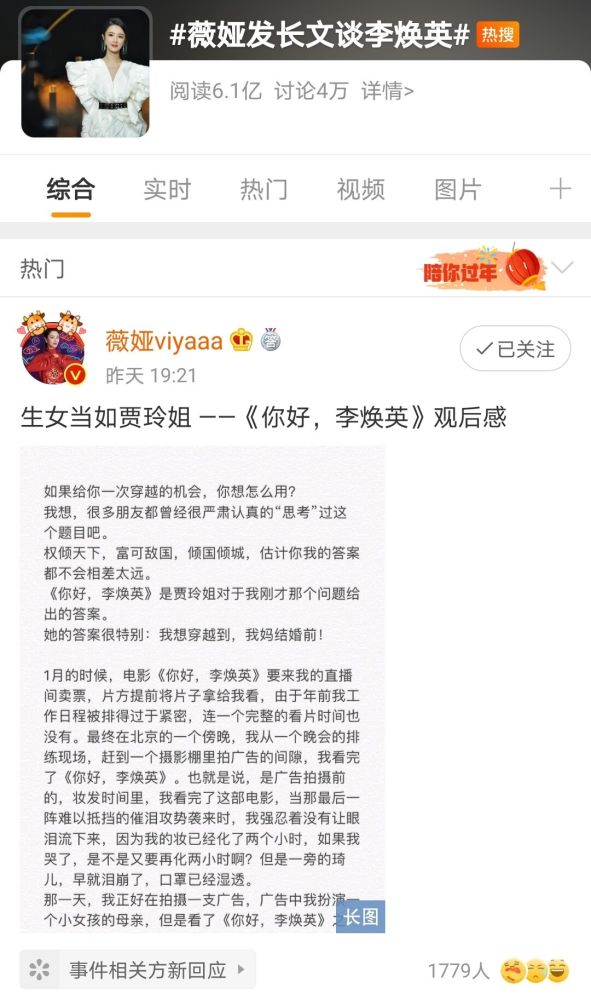Tap the plus icon beside tabs
591x1000 pixels.
[x=560, y=189]
